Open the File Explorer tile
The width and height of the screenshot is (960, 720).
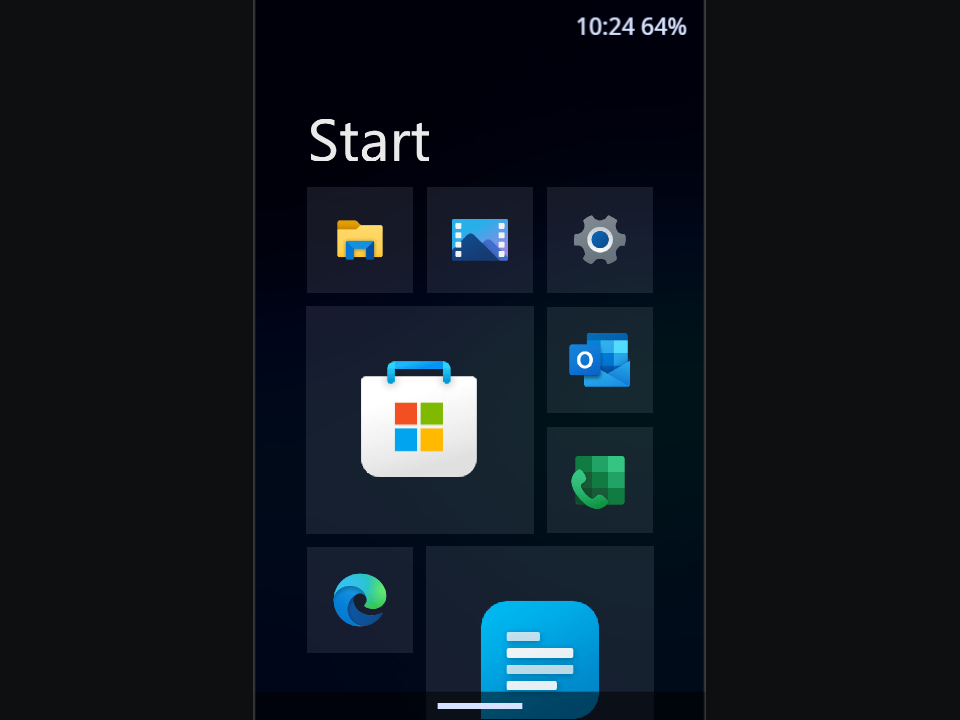click(x=360, y=240)
